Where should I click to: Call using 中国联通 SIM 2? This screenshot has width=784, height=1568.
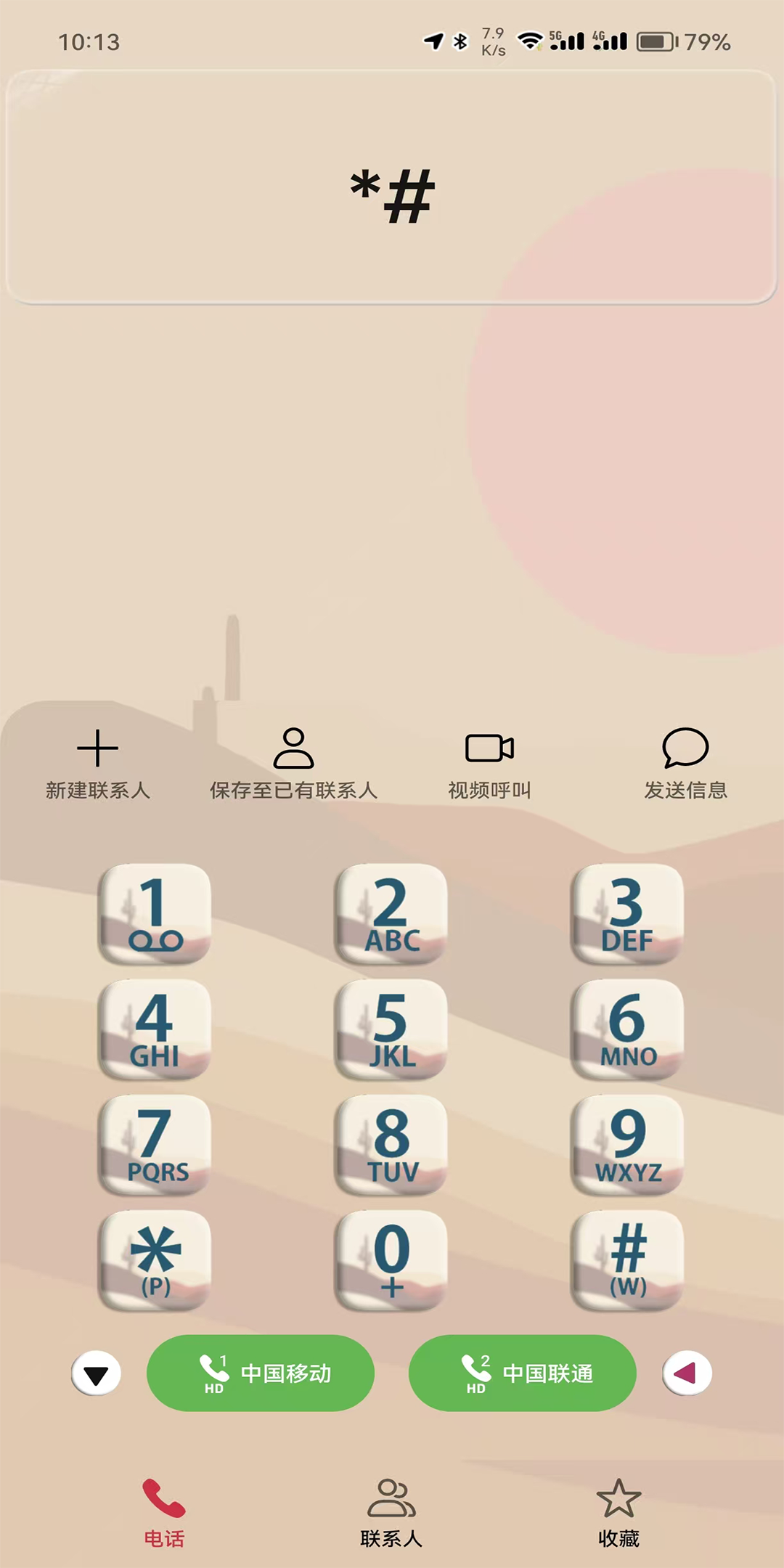523,1373
